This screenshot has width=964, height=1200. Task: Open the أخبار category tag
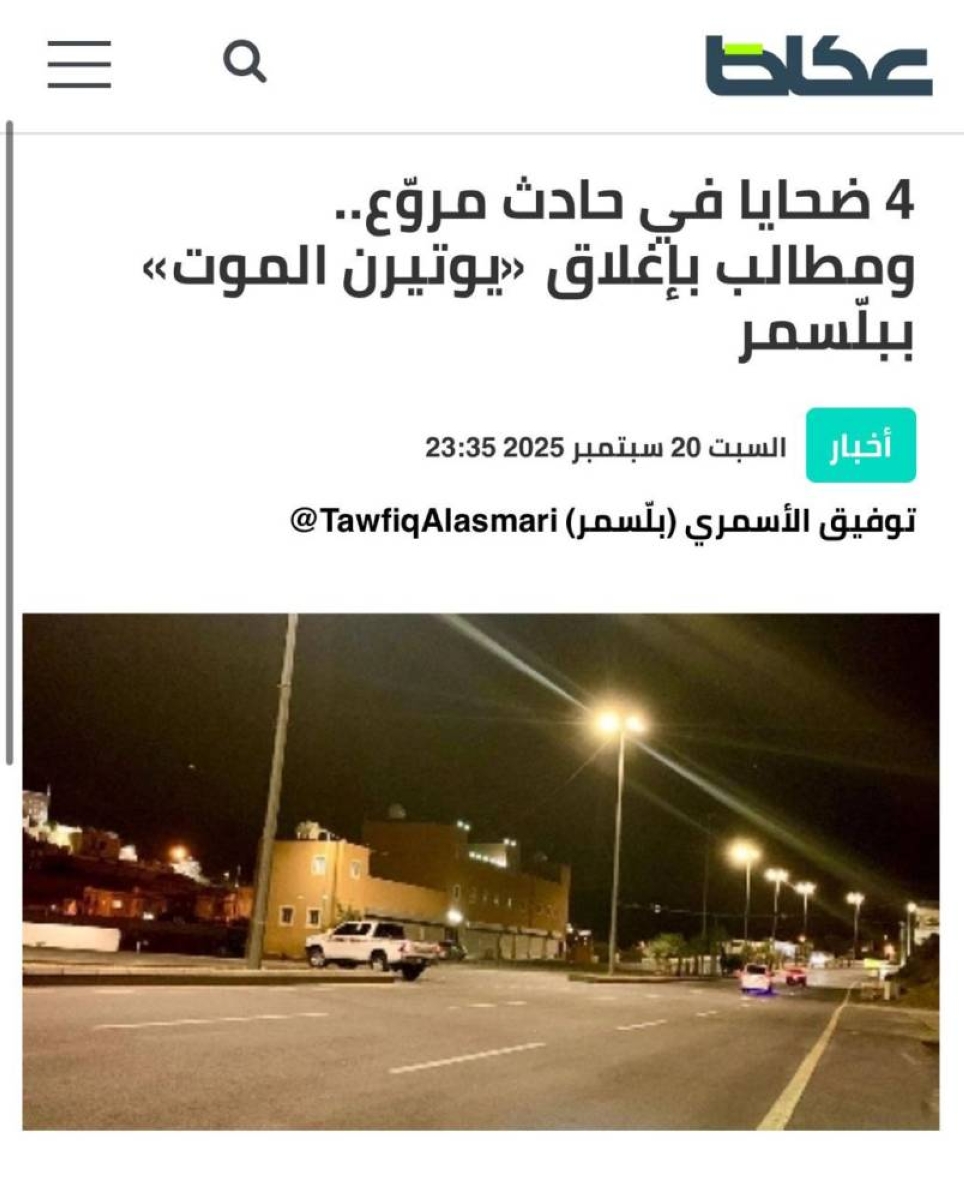click(860, 446)
